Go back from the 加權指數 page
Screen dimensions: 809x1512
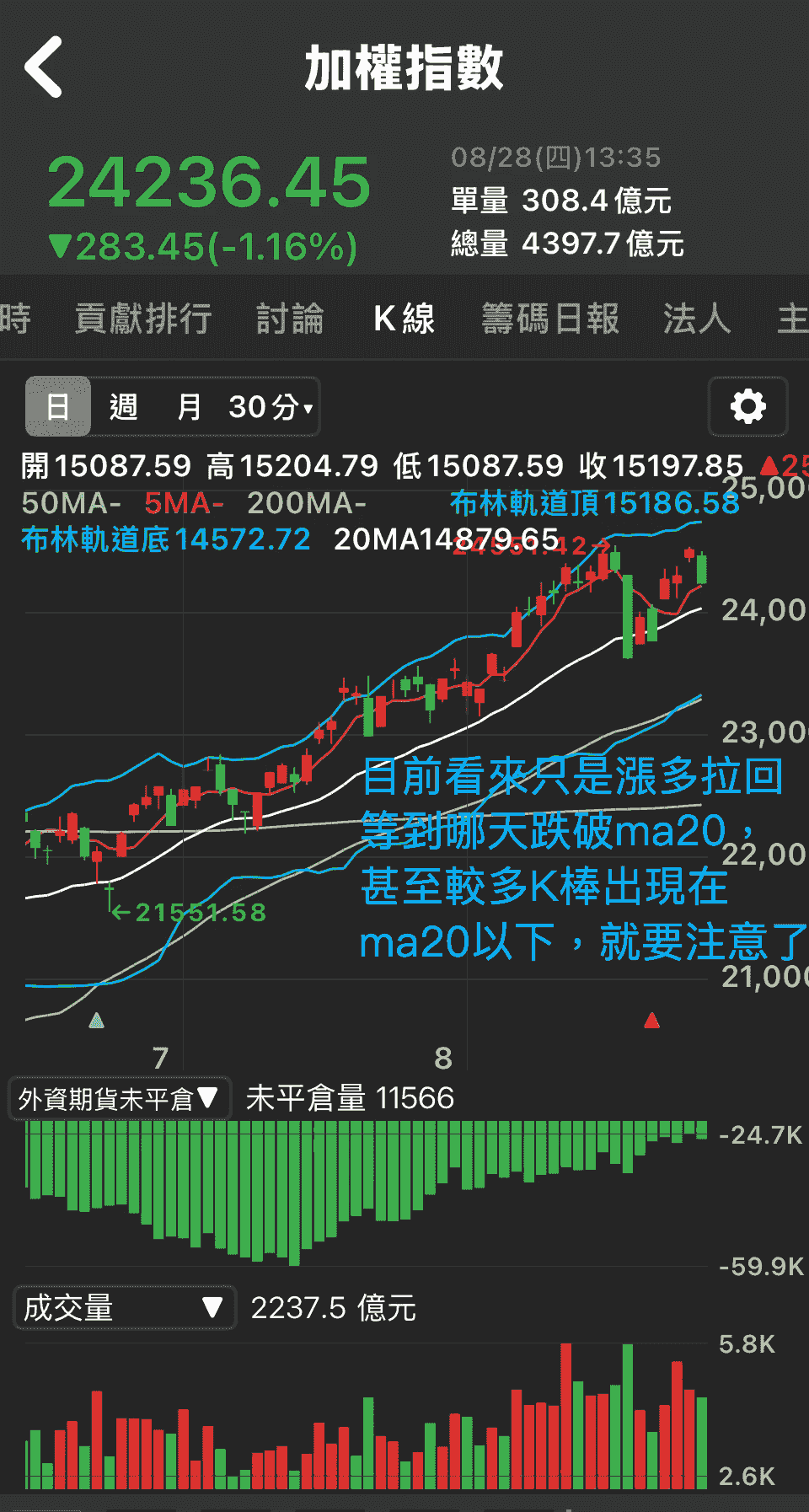coord(44,67)
